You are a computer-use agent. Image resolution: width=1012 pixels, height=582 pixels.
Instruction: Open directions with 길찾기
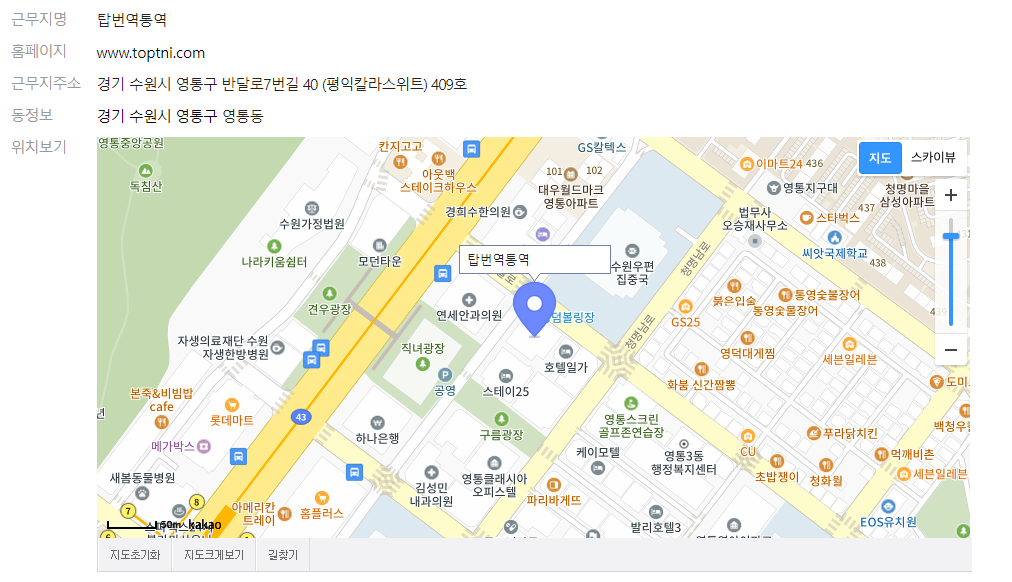[283, 555]
